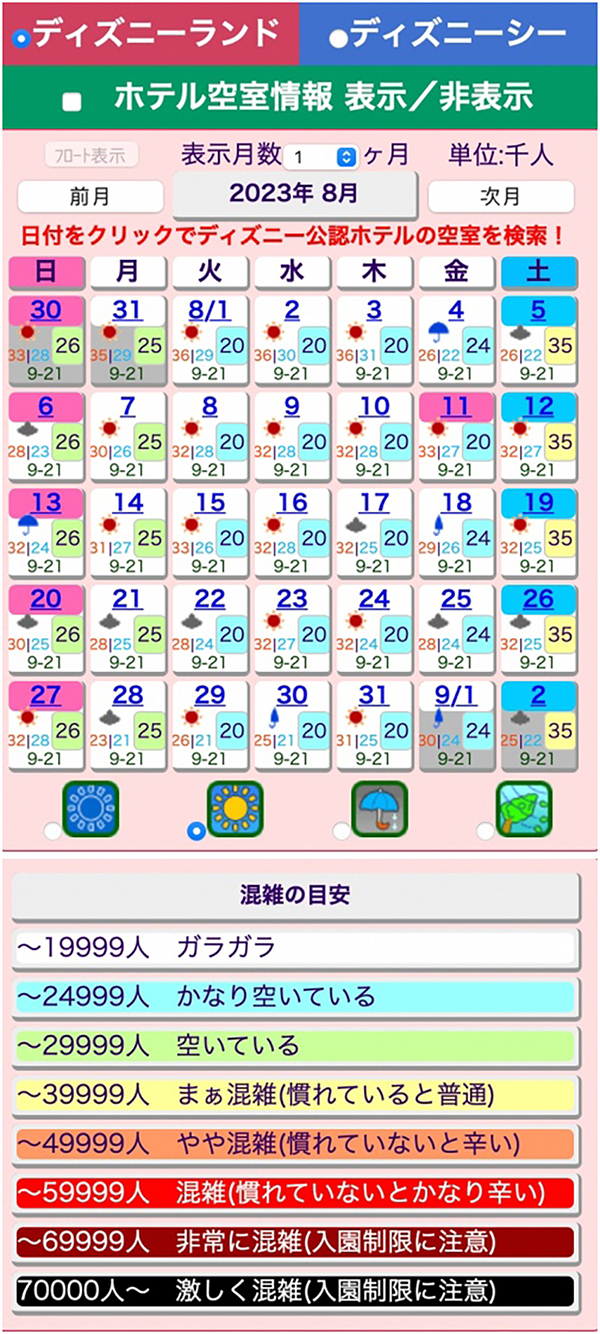Check hotels for August 19

(538, 503)
